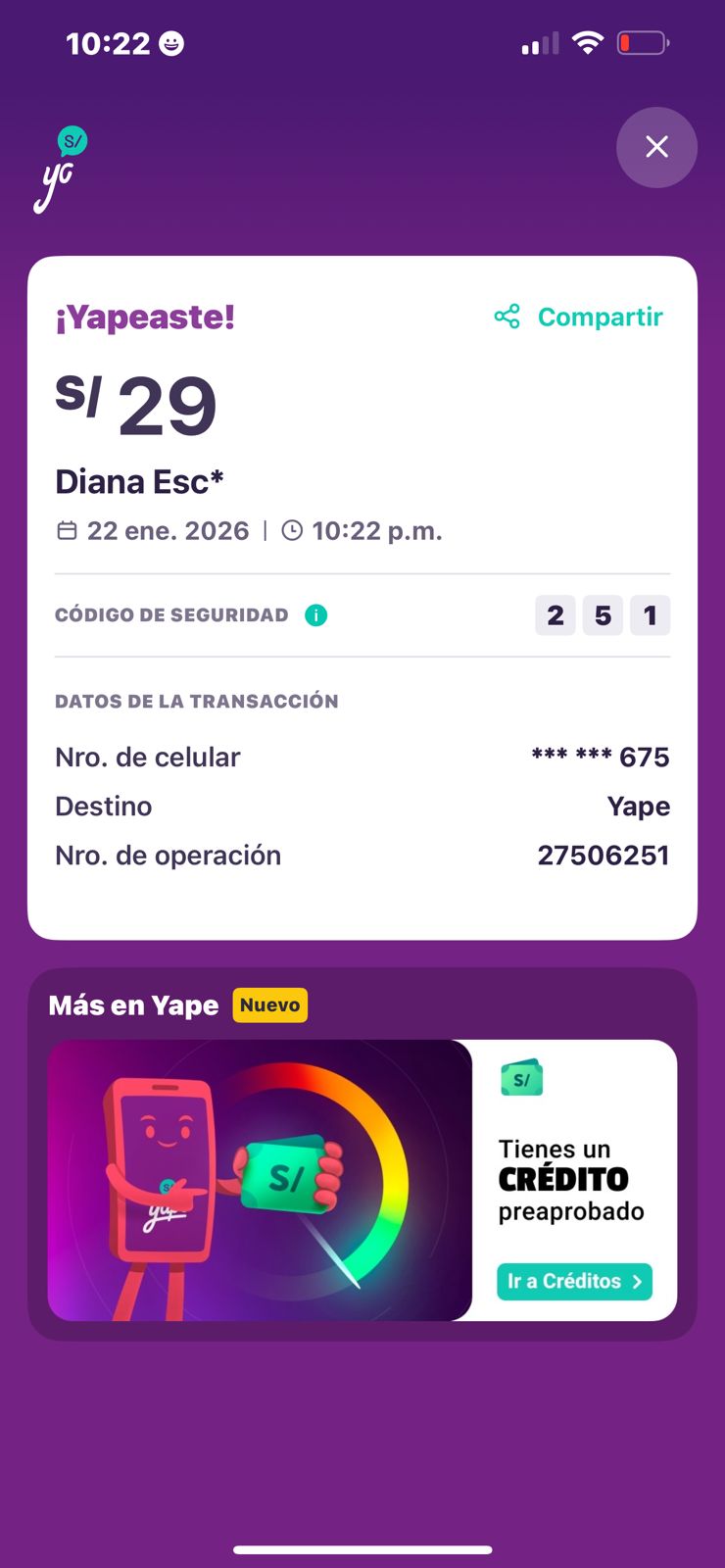The width and height of the screenshot is (725, 1568).
Task: Close the Yape payment receipt
Action: (x=656, y=147)
